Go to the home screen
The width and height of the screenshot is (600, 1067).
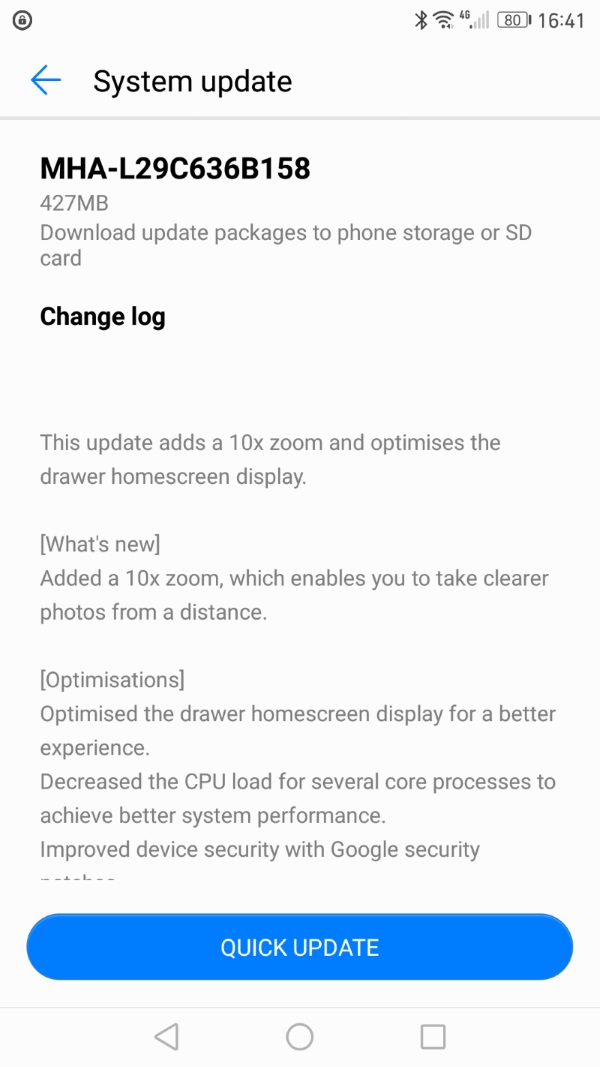click(x=300, y=1037)
